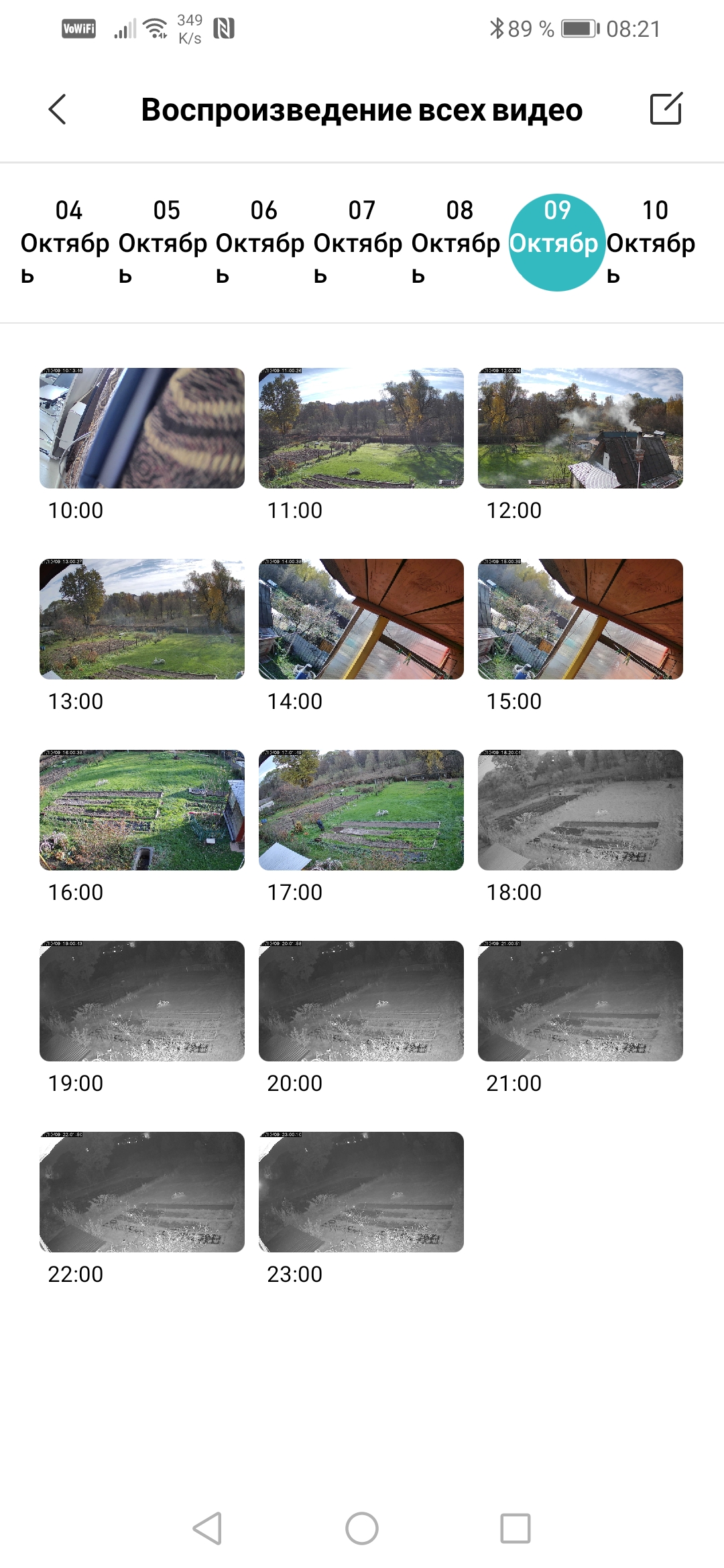
Task: Play the 14:00 recording
Action: (x=361, y=619)
